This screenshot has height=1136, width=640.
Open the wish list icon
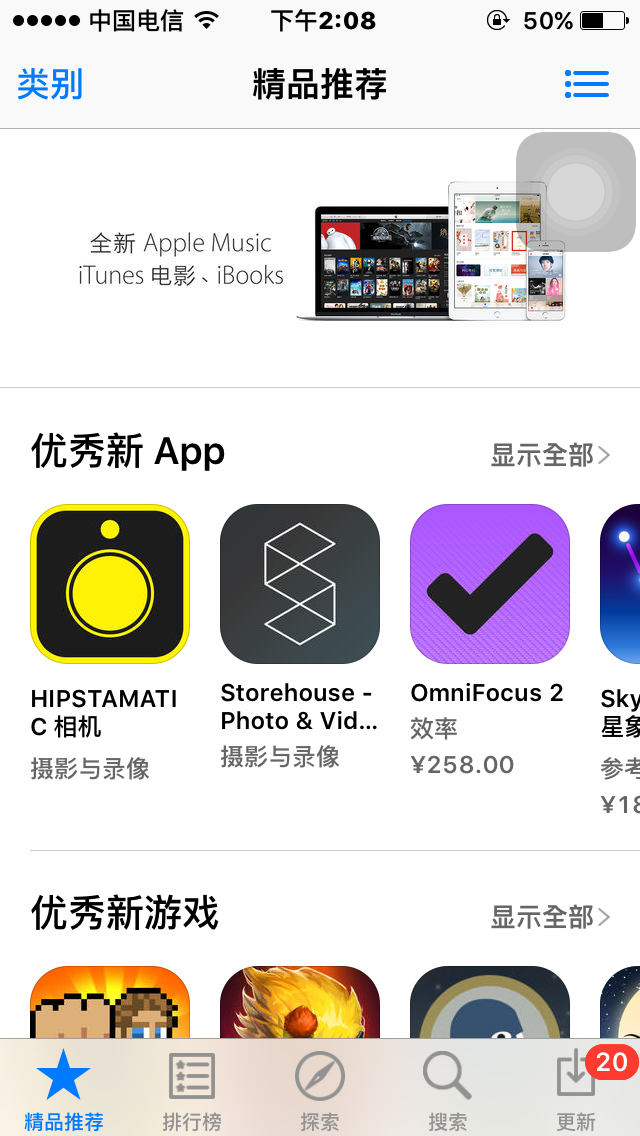coord(586,84)
